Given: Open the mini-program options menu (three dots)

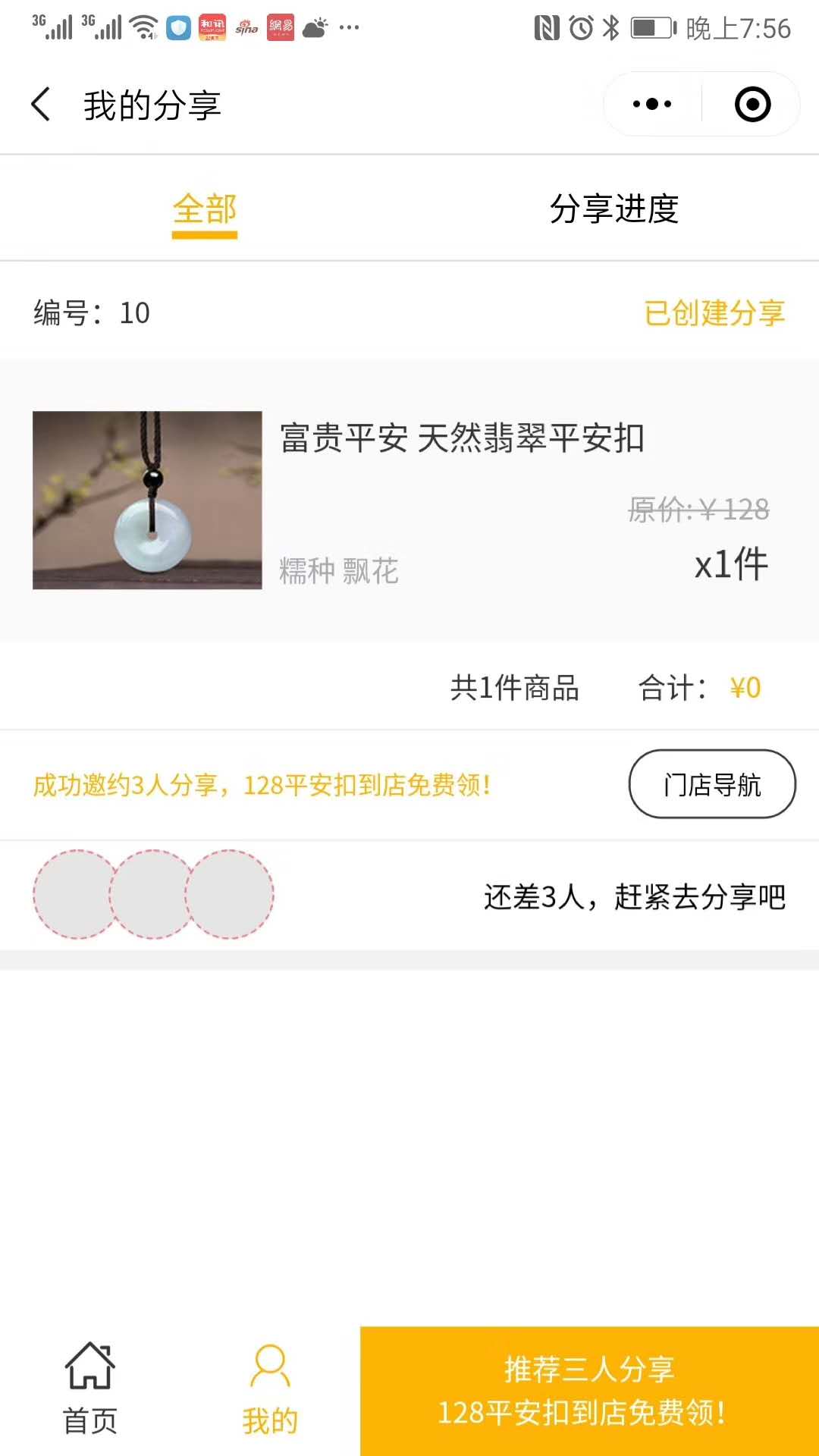Looking at the screenshot, I should 651,105.
